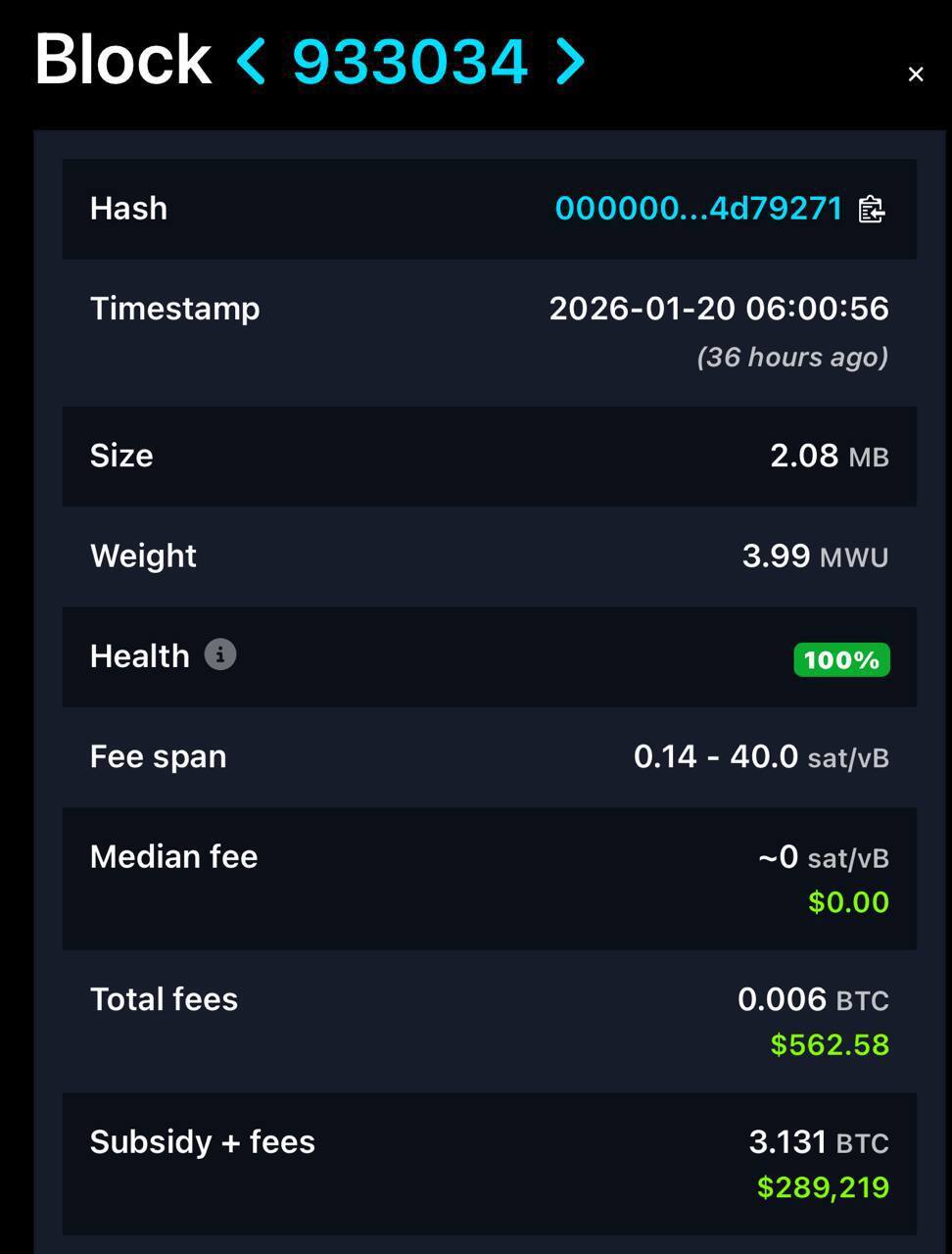
Task: Show the Health info tooltip
Action: coord(220,654)
